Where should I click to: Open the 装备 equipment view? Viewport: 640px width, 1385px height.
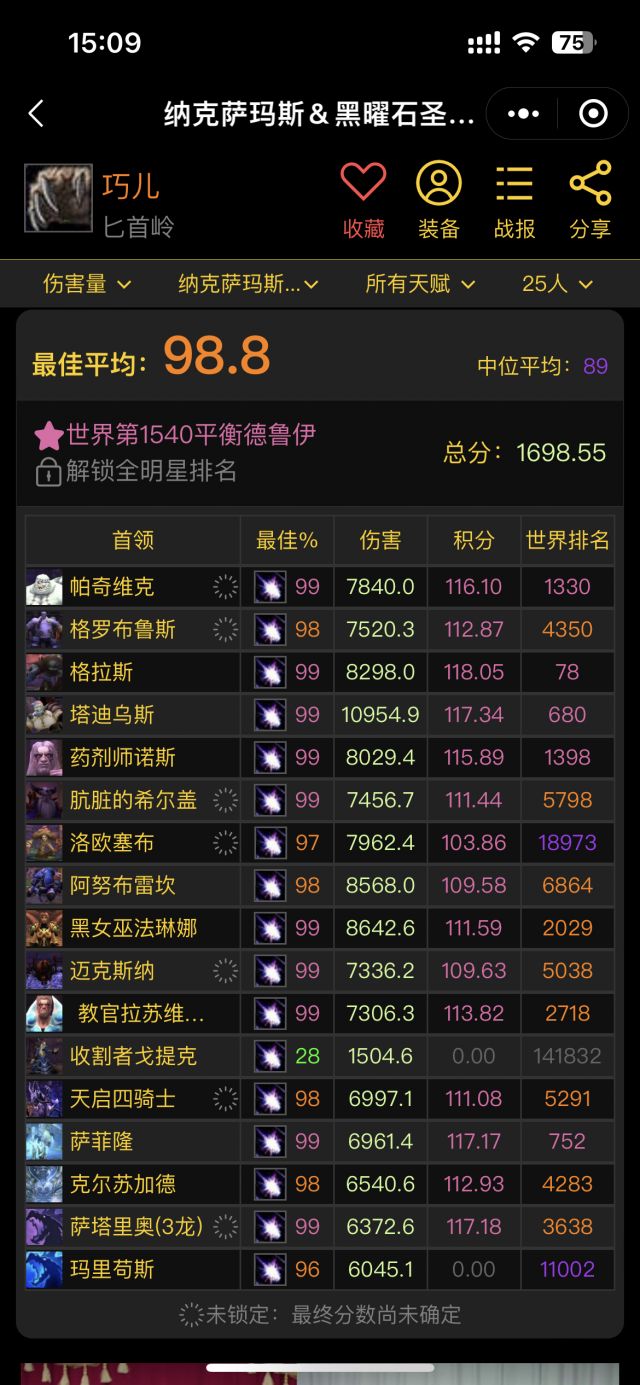[x=438, y=201]
